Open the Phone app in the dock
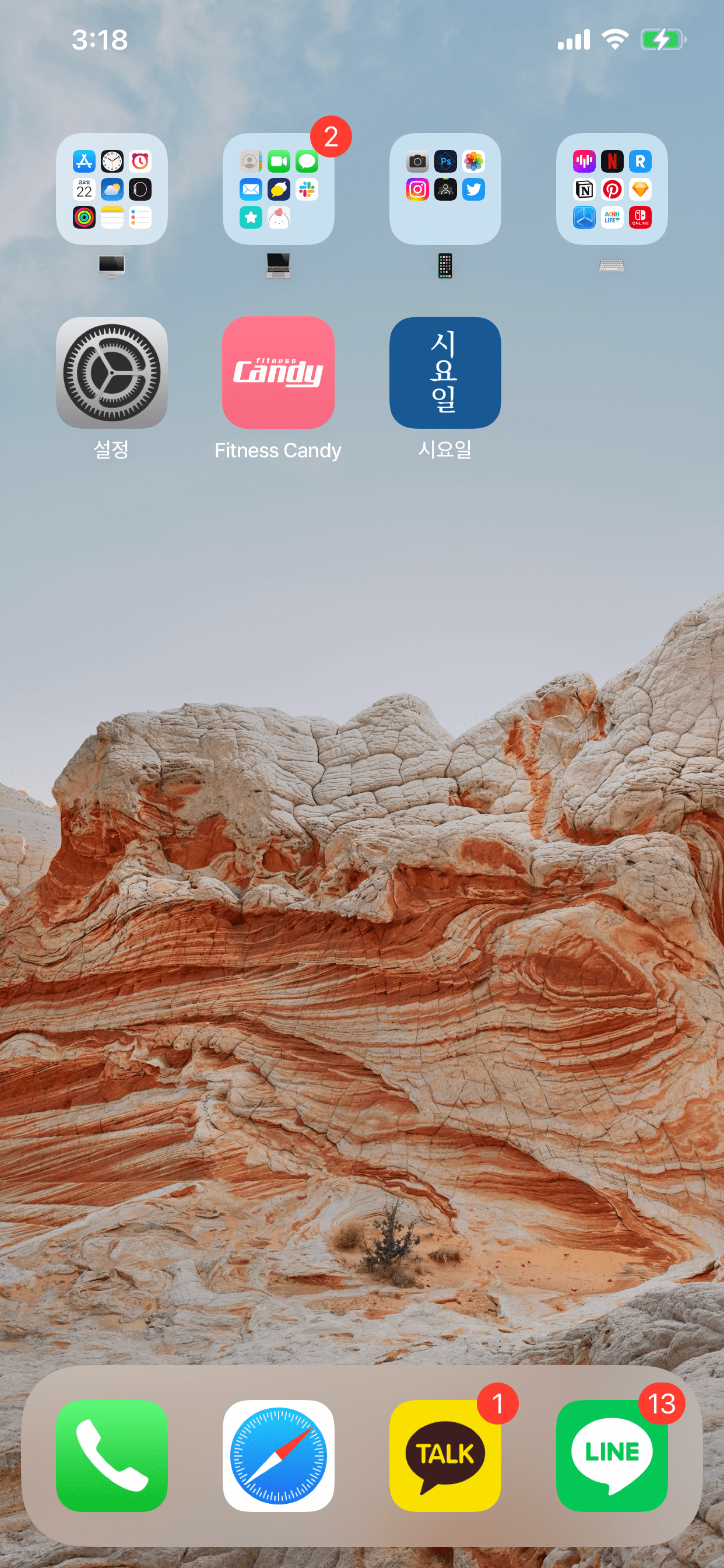724x1568 pixels. (111, 1455)
